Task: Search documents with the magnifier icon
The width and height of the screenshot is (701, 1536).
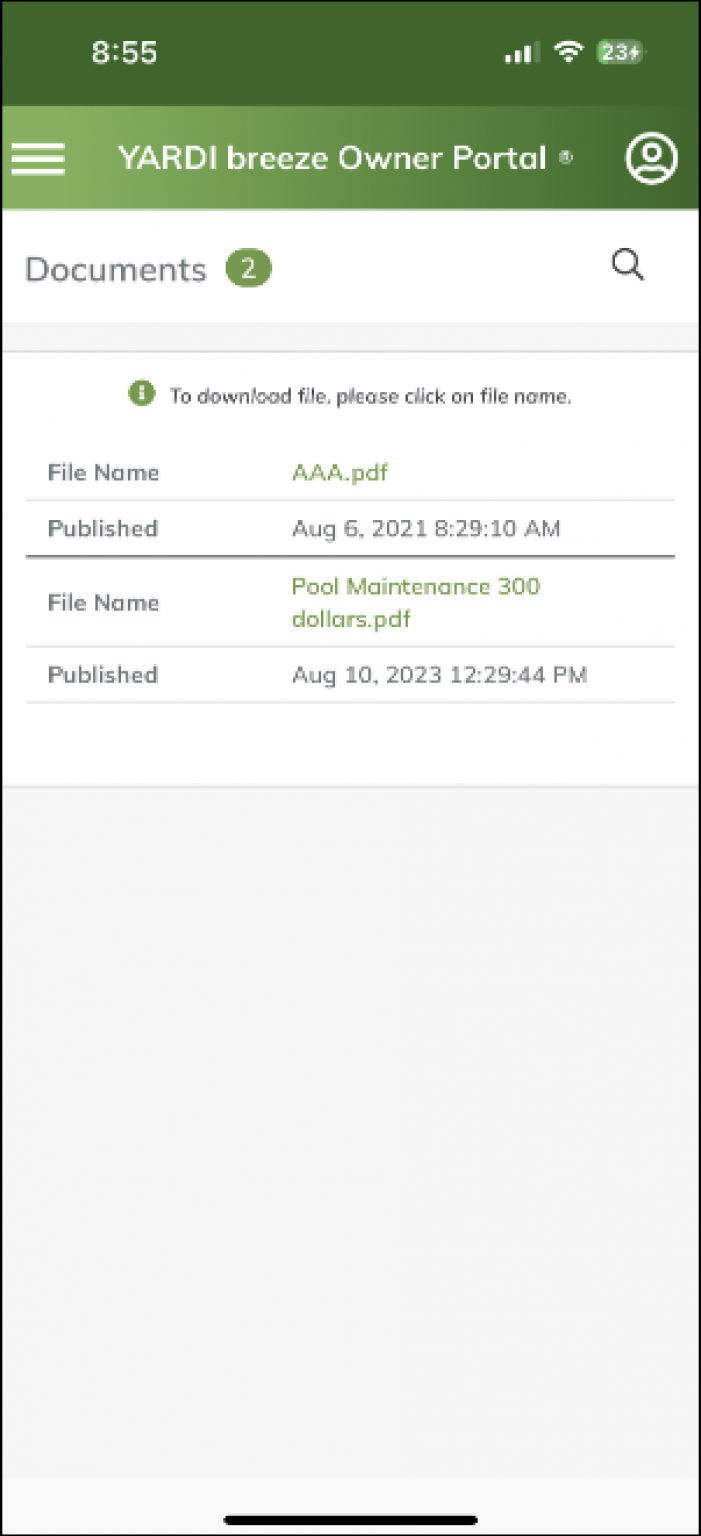Action: coord(628,265)
